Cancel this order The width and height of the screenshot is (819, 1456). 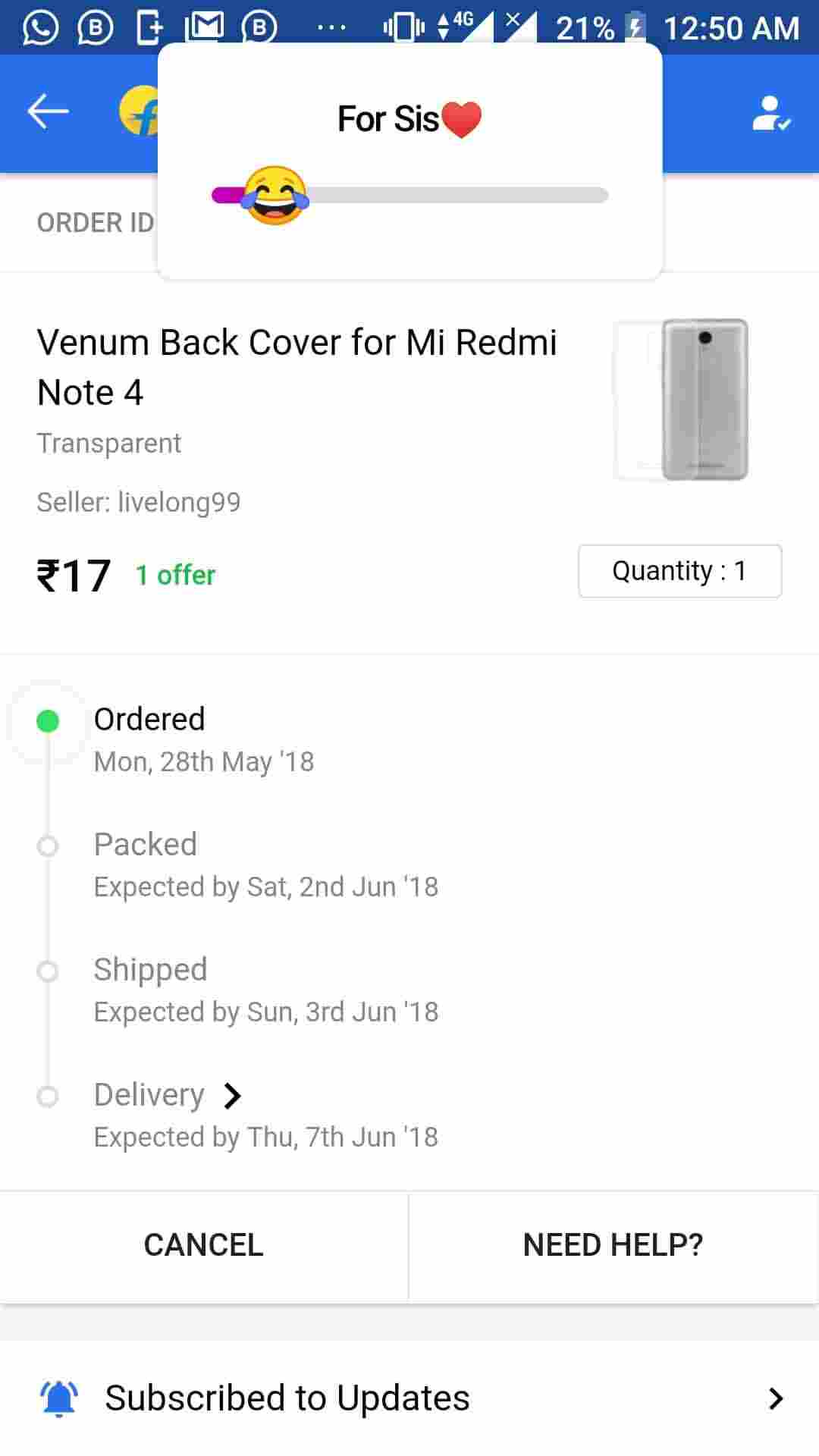(x=203, y=1245)
